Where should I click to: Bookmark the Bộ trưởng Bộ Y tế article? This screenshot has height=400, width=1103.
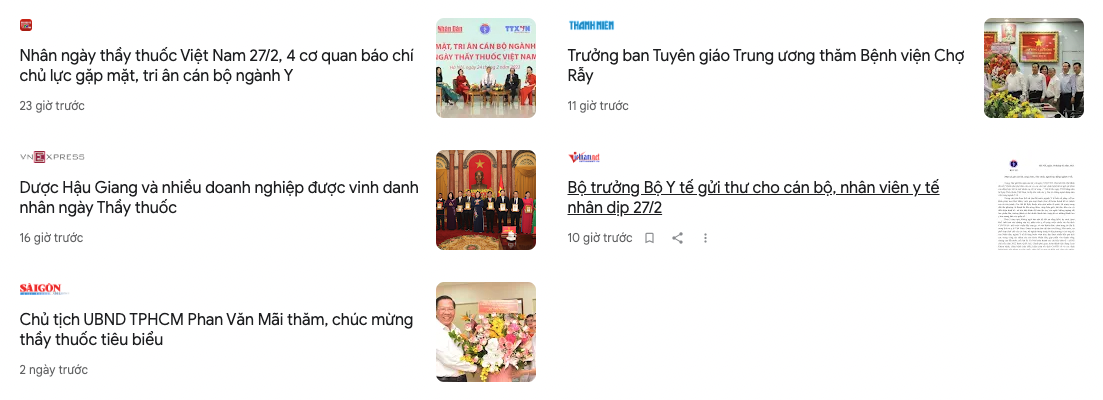[x=649, y=238]
